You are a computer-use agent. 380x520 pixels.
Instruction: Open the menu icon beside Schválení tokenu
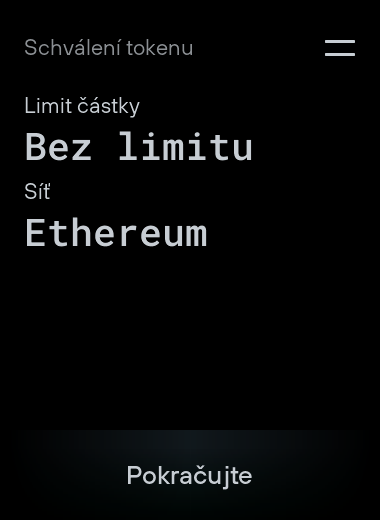(340, 48)
